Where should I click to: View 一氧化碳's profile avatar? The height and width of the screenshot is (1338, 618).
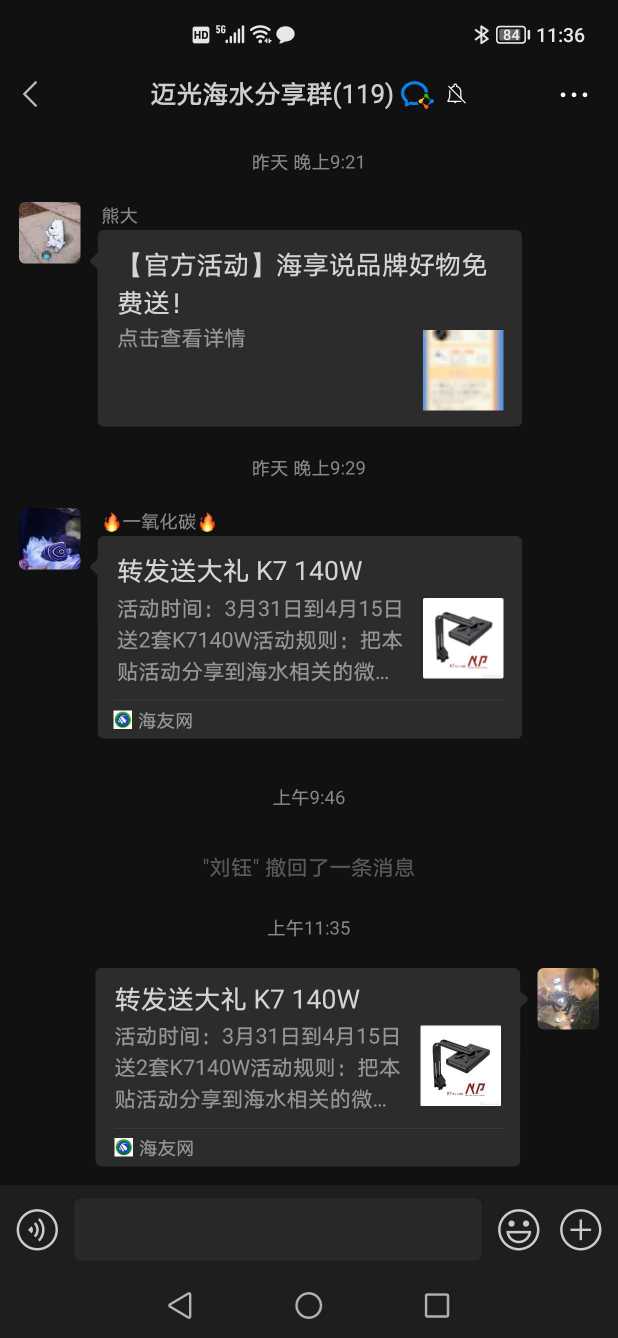pyautogui.click(x=49, y=539)
